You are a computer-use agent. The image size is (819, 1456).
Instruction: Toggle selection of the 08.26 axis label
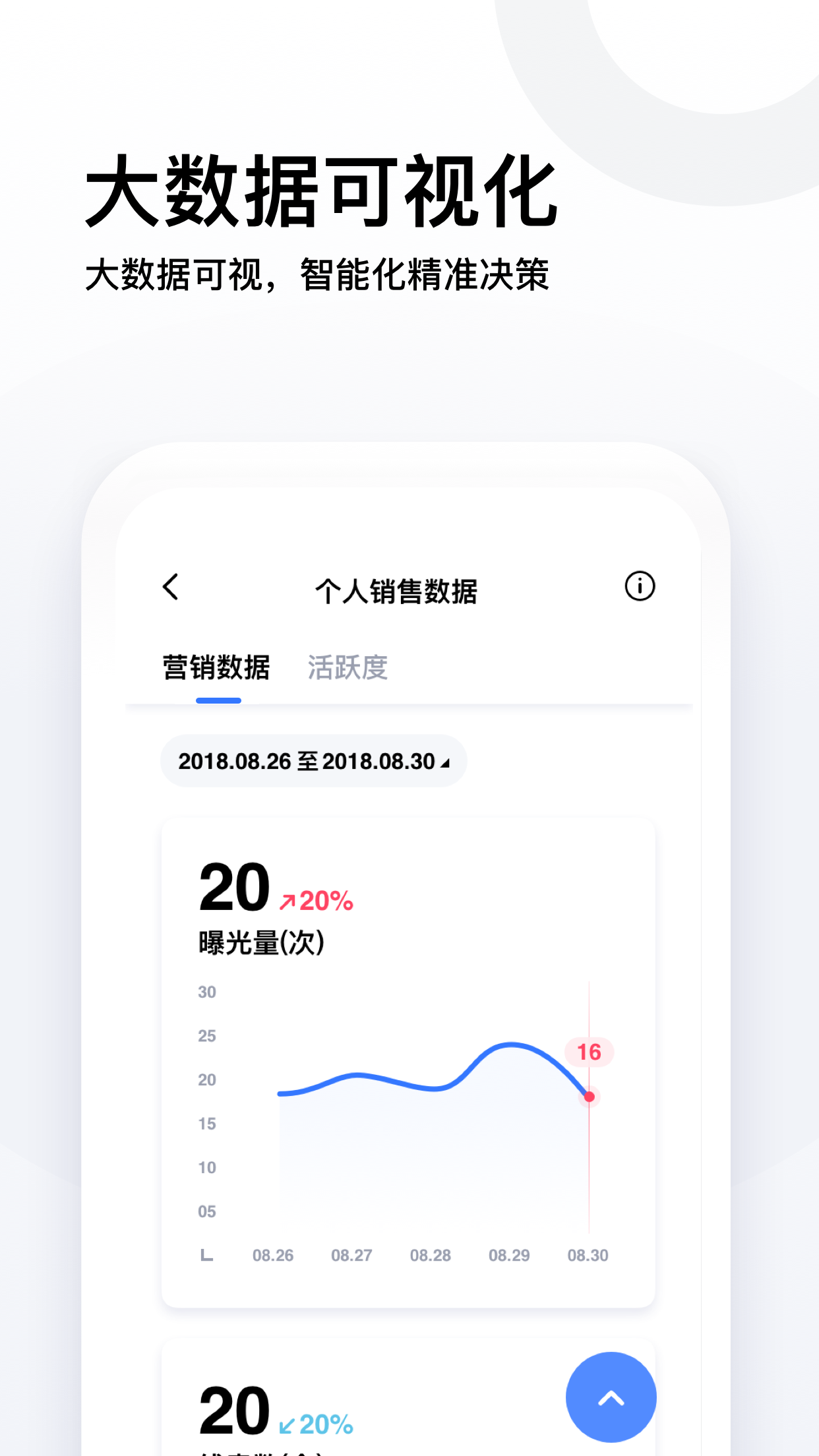click(275, 1256)
